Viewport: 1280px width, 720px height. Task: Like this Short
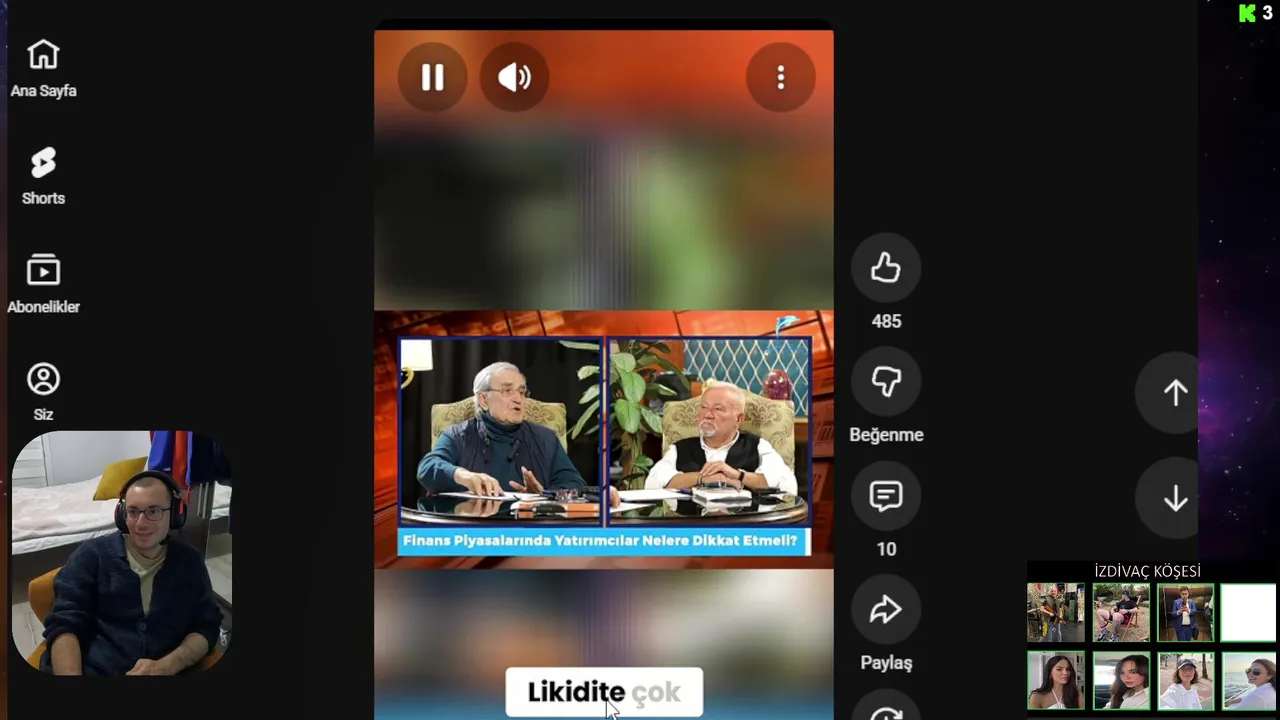click(885, 268)
